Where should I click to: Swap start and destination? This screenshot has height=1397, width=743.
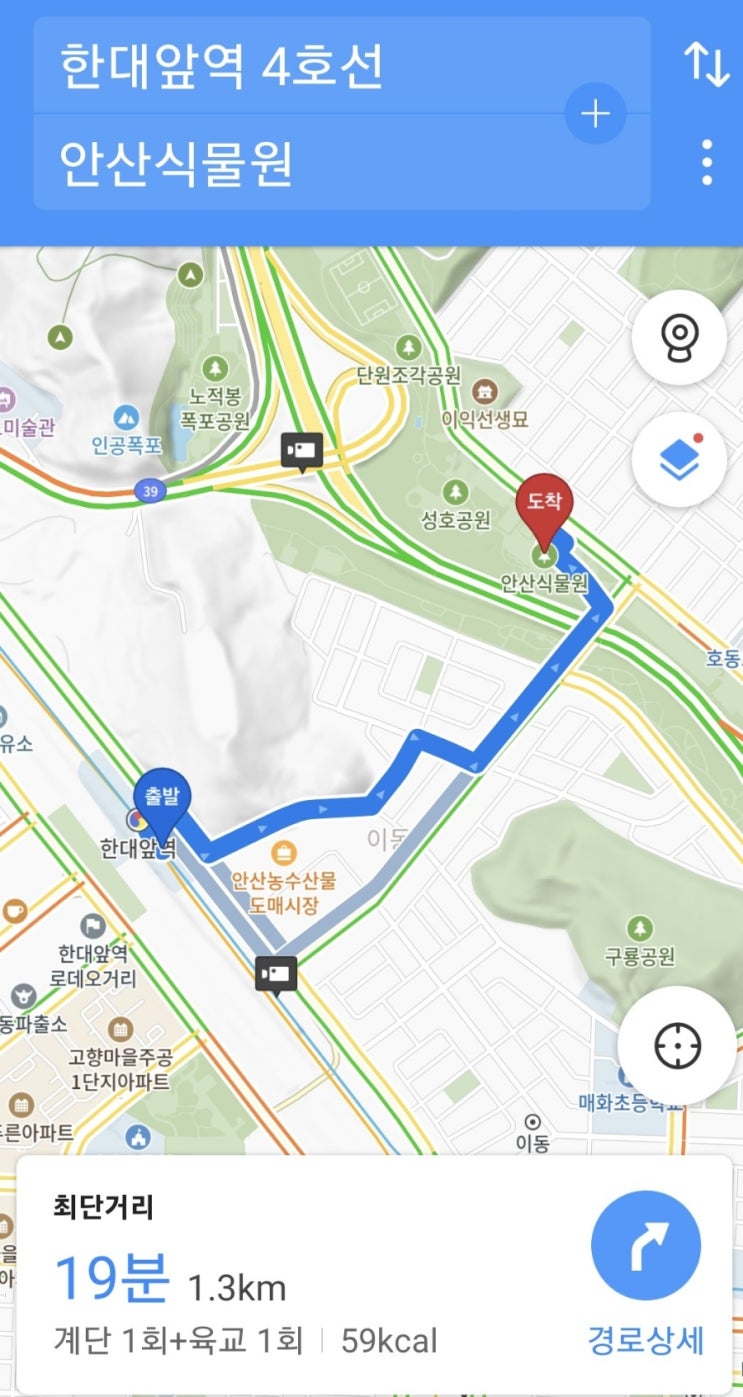pos(706,64)
